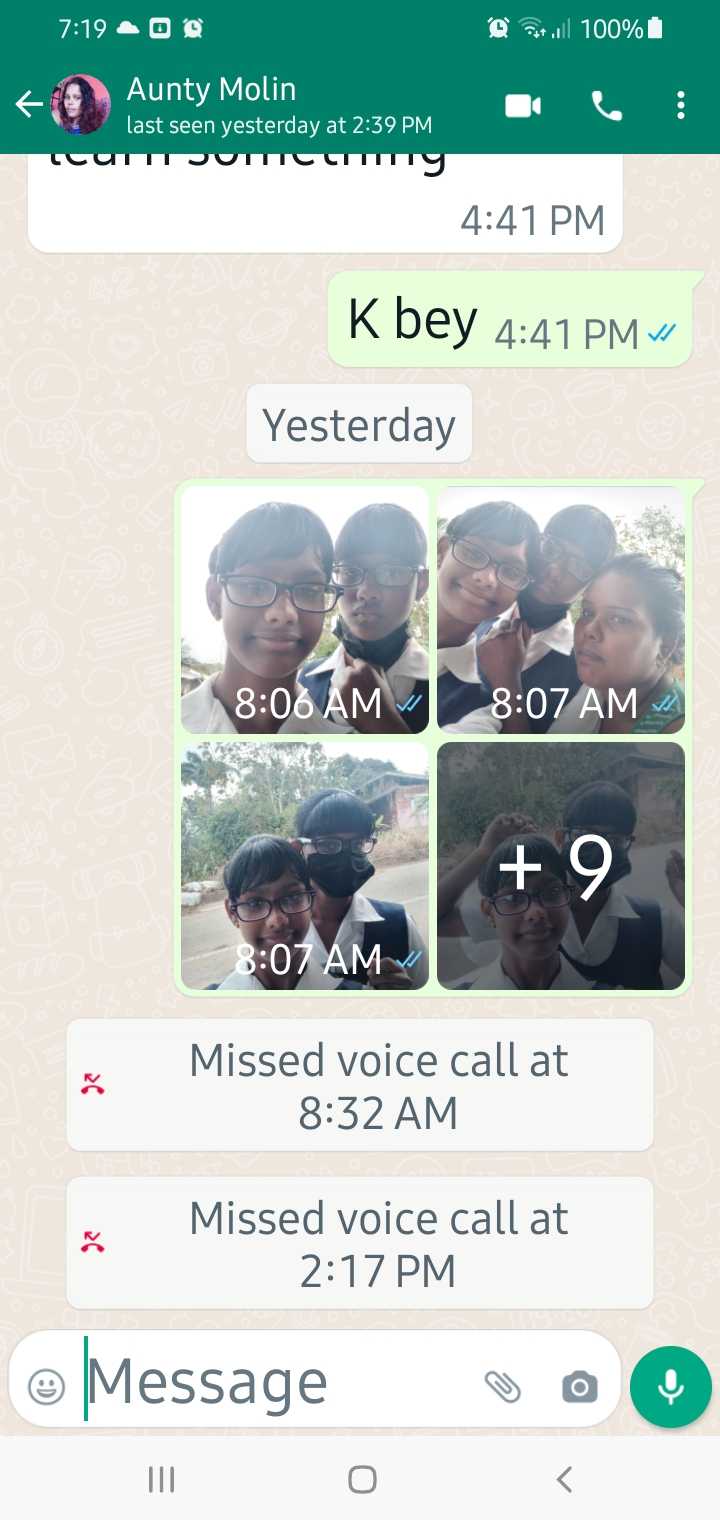Open the +9 photos tile

click(561, 866)
